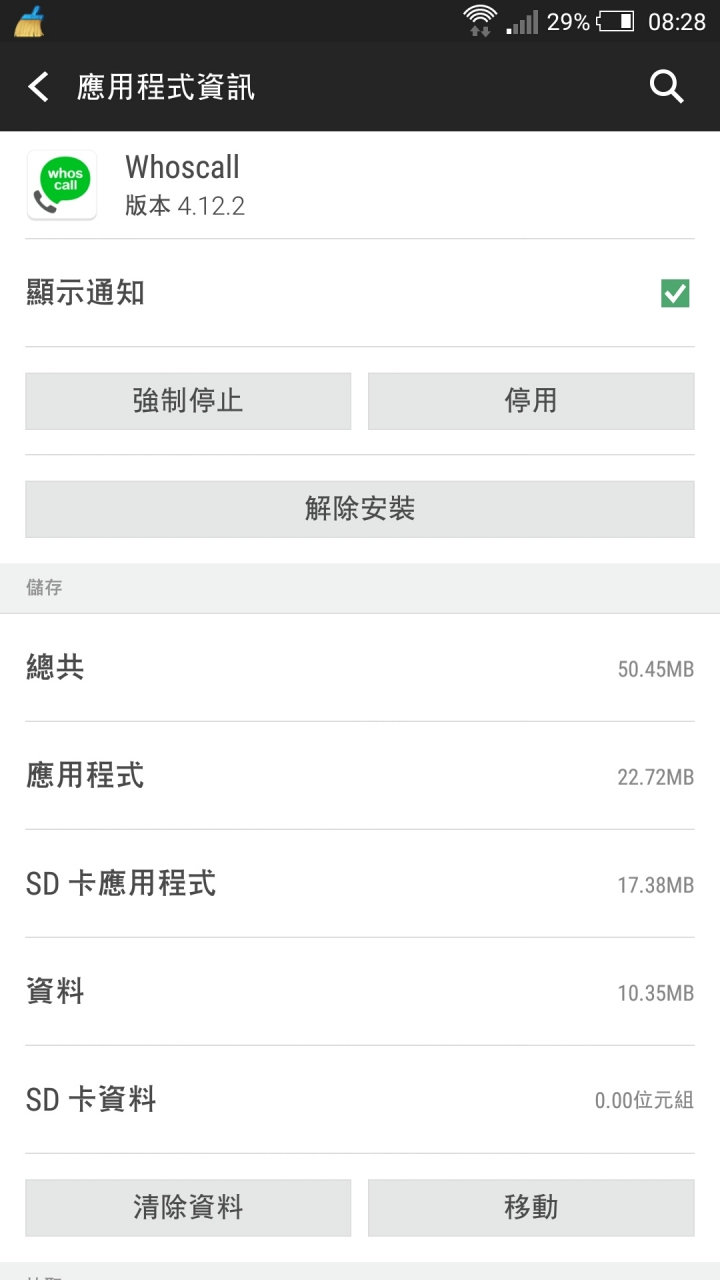Uninstall Whoscall via 解除安裝
The width and height of the screenshot is (720, 1280).
(360, 509)
